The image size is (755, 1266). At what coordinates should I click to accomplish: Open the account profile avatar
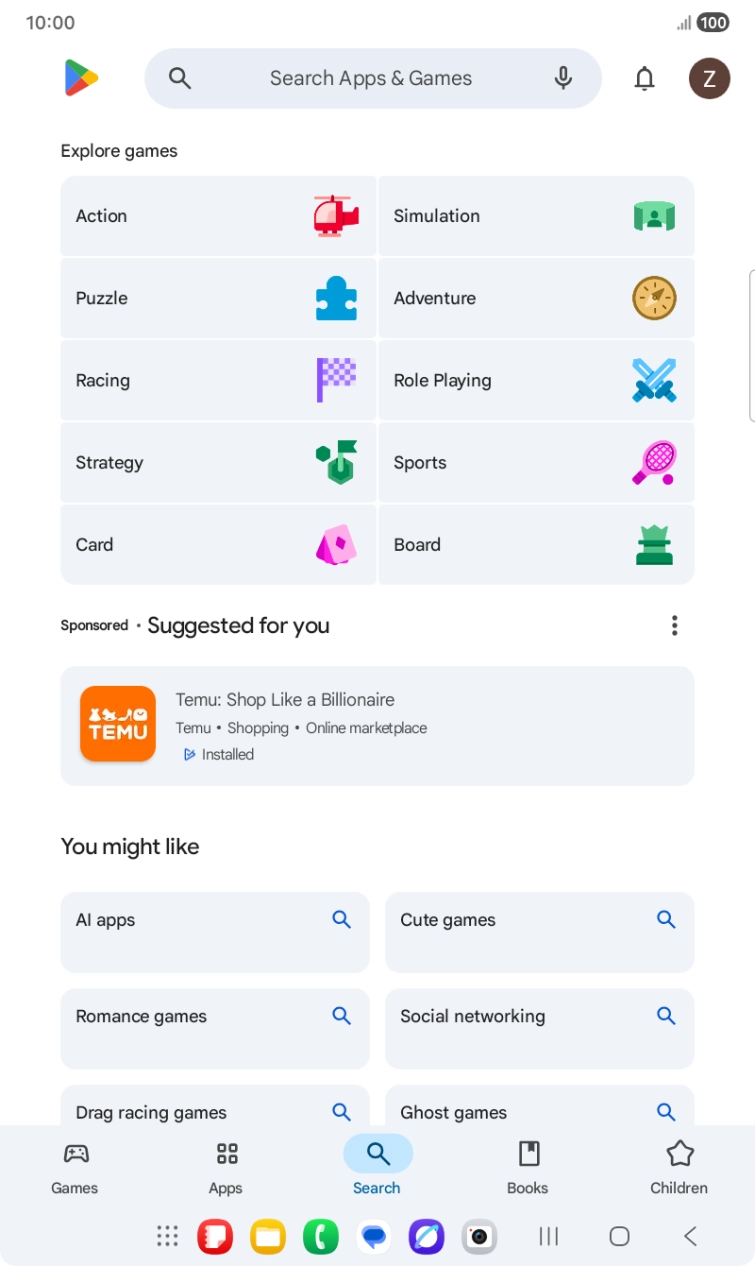[709, 78]
